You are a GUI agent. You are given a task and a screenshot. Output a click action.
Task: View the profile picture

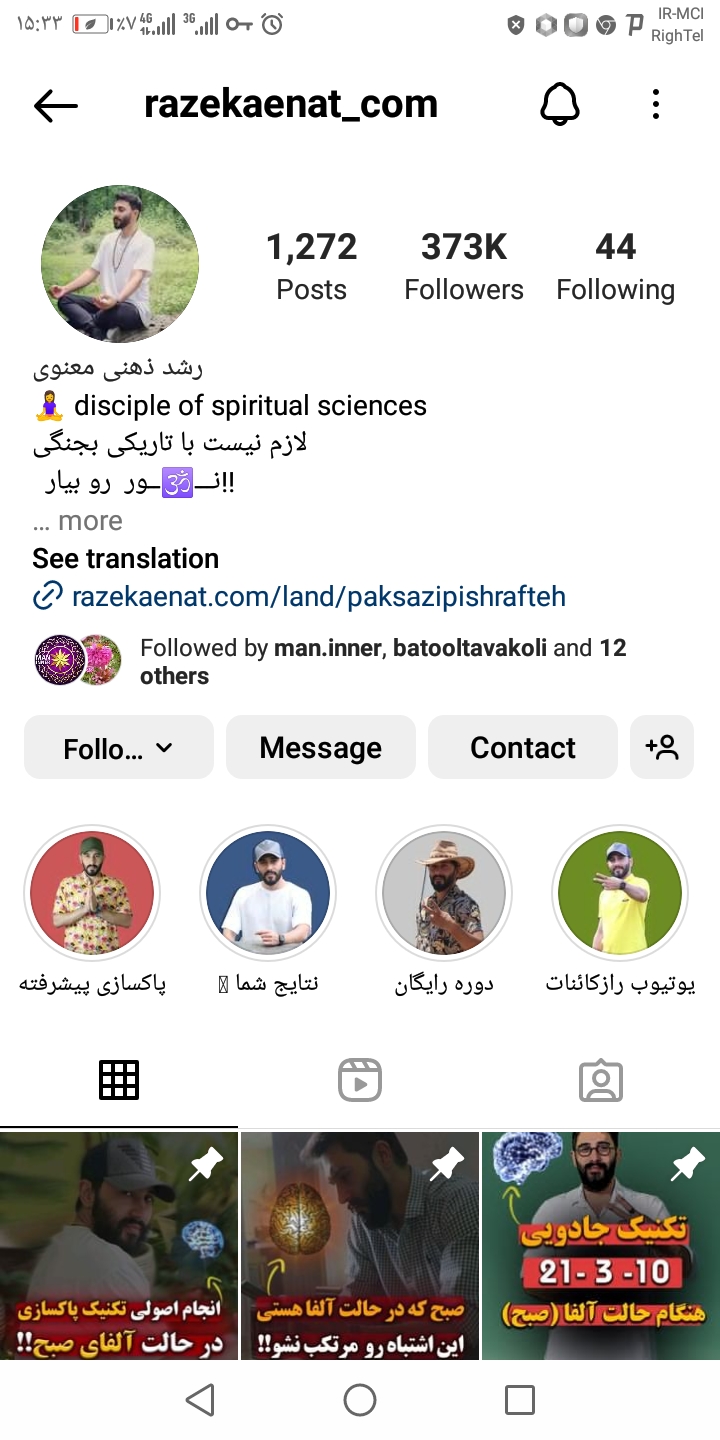[120, 264]
